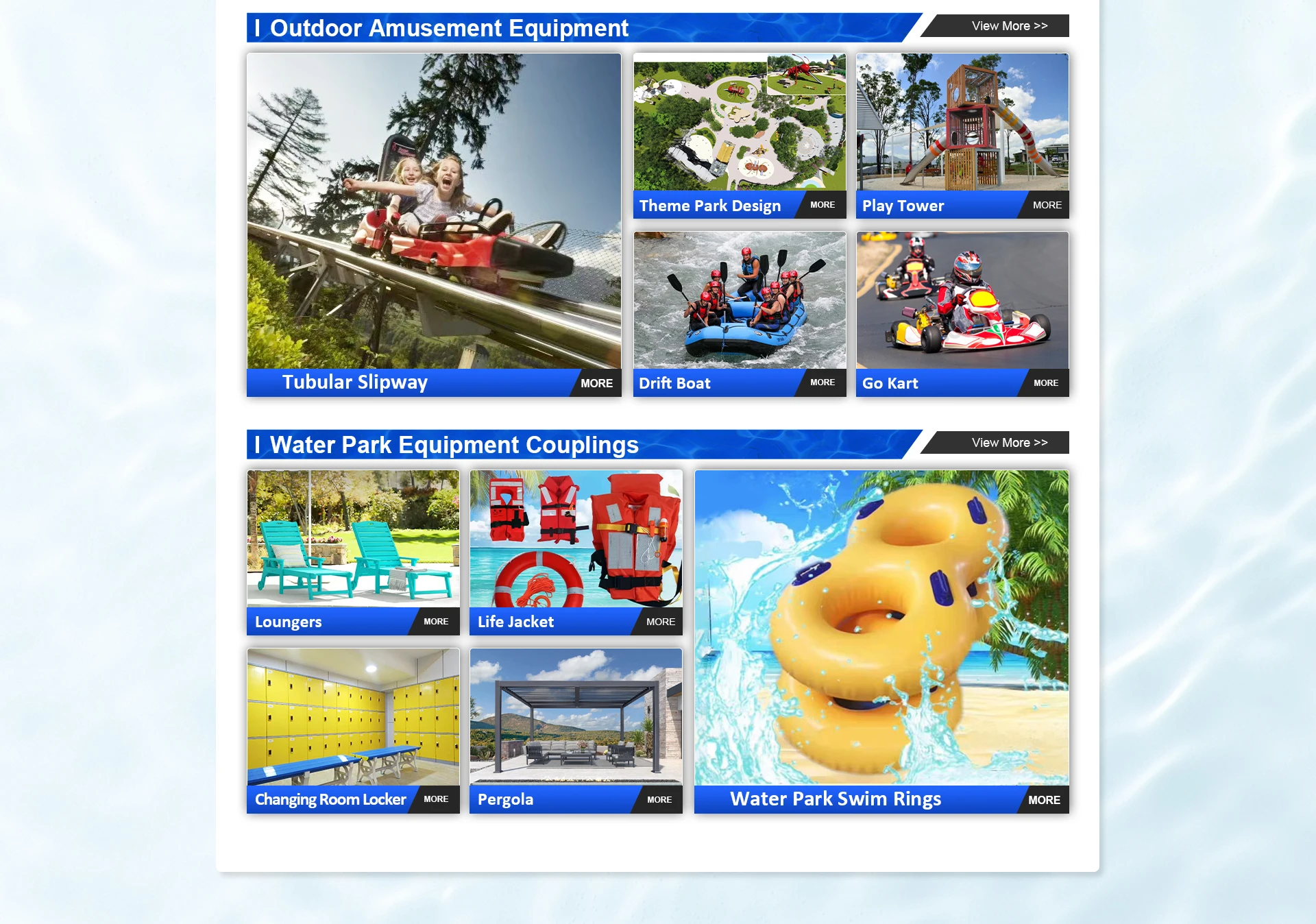View more Water Park Equipment Couplings
Image resolution: width=1316 pixels, height=924 pixels.
(x=1009, y=443)
